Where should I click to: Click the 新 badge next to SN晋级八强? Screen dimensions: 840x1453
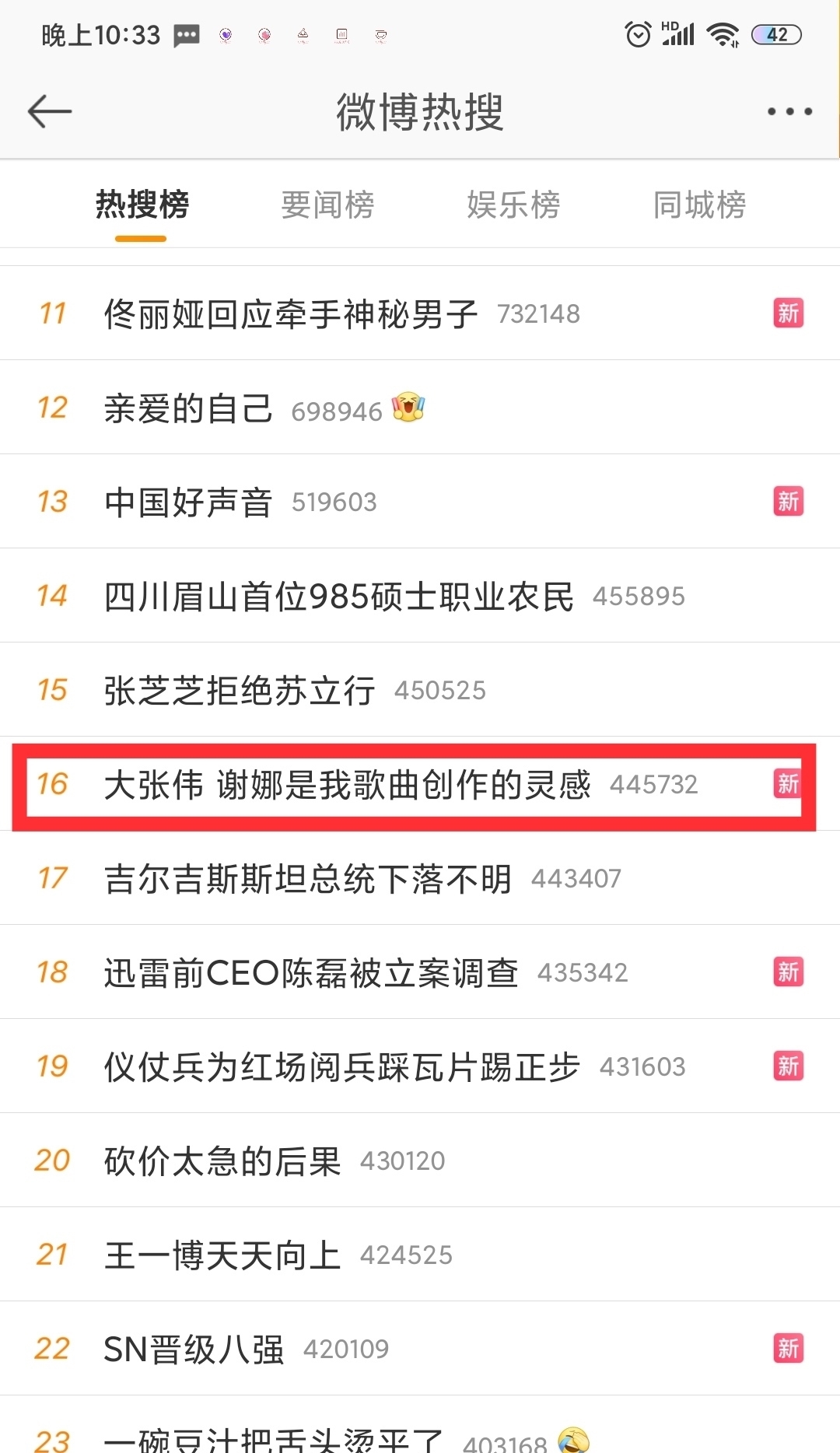point(788,1348)
